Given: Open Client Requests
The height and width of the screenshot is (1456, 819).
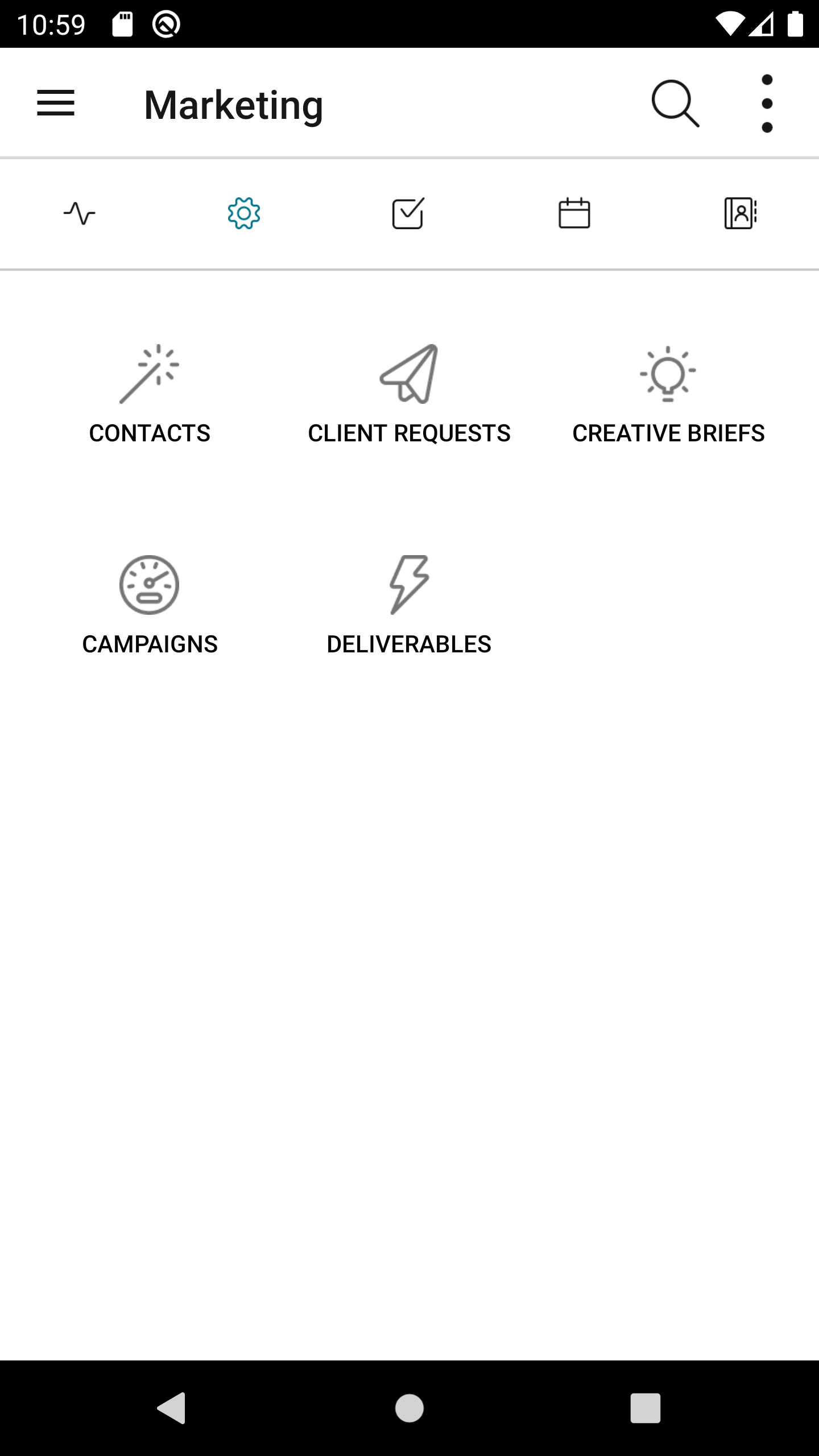Looking at the screenshot, I should [409, 394].
